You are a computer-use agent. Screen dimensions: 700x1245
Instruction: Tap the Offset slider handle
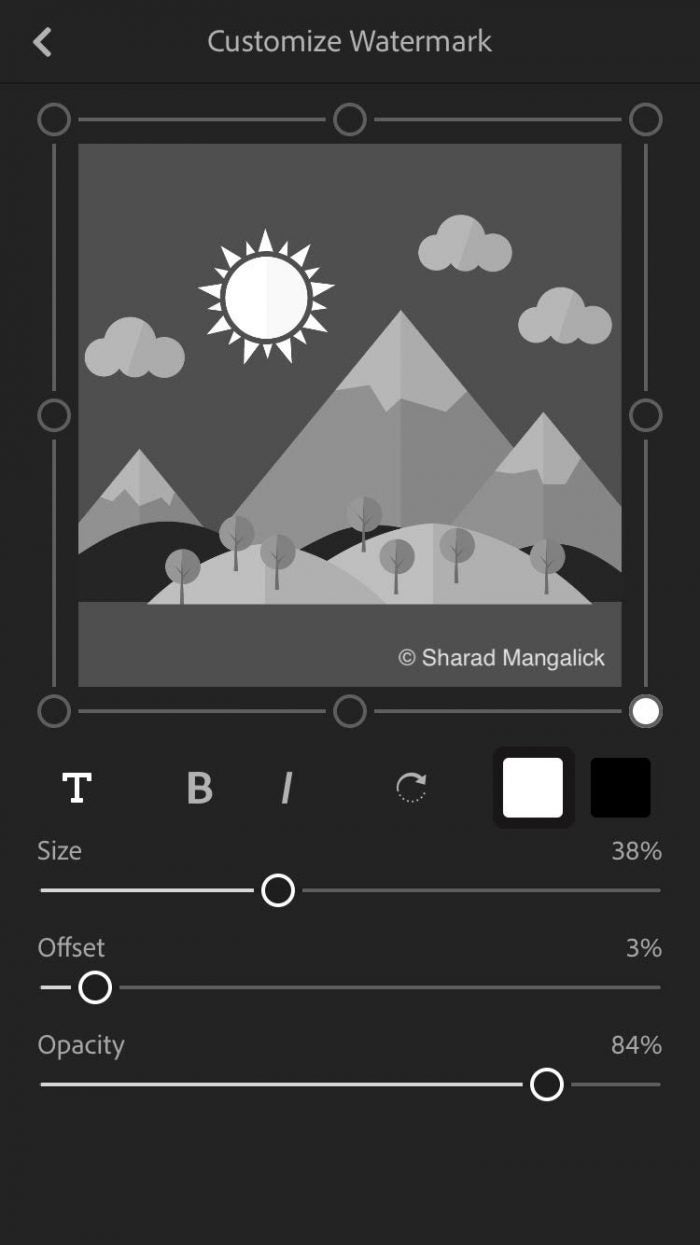[x=95, y=988]
